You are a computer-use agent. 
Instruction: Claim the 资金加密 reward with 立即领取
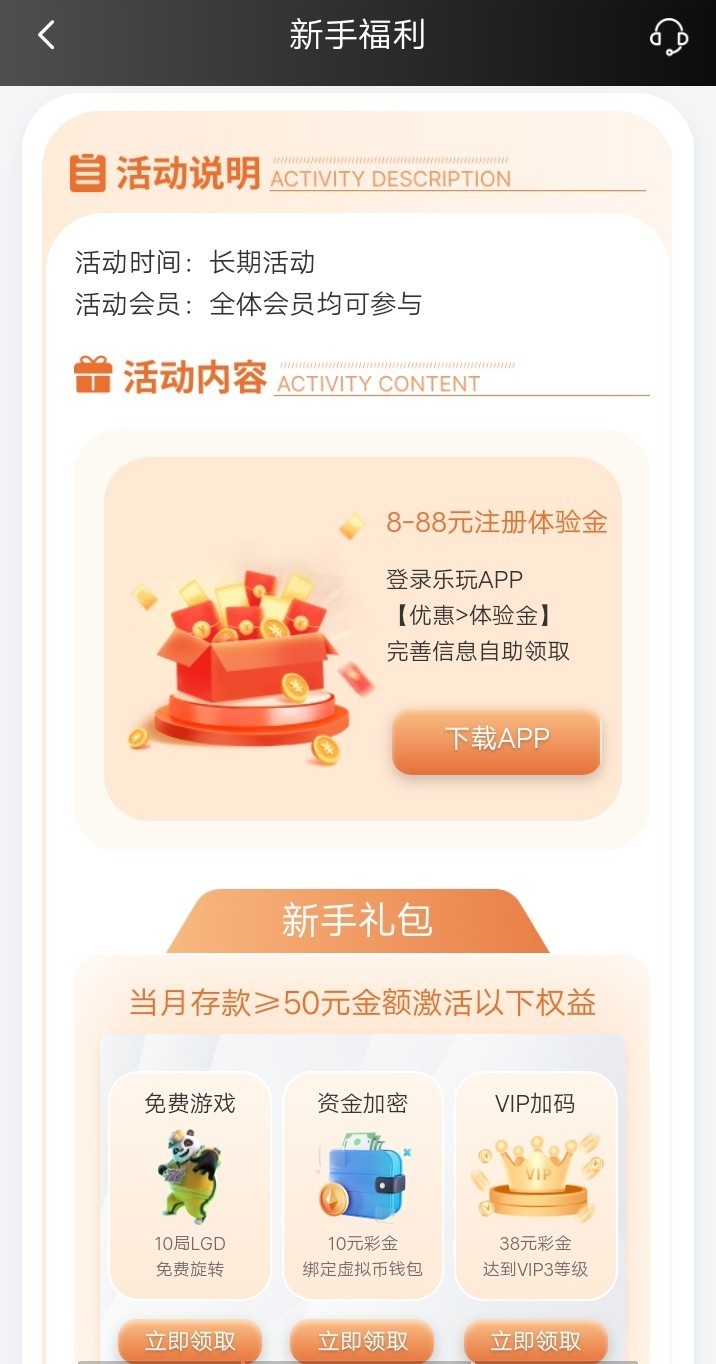tap(362, 1341)
